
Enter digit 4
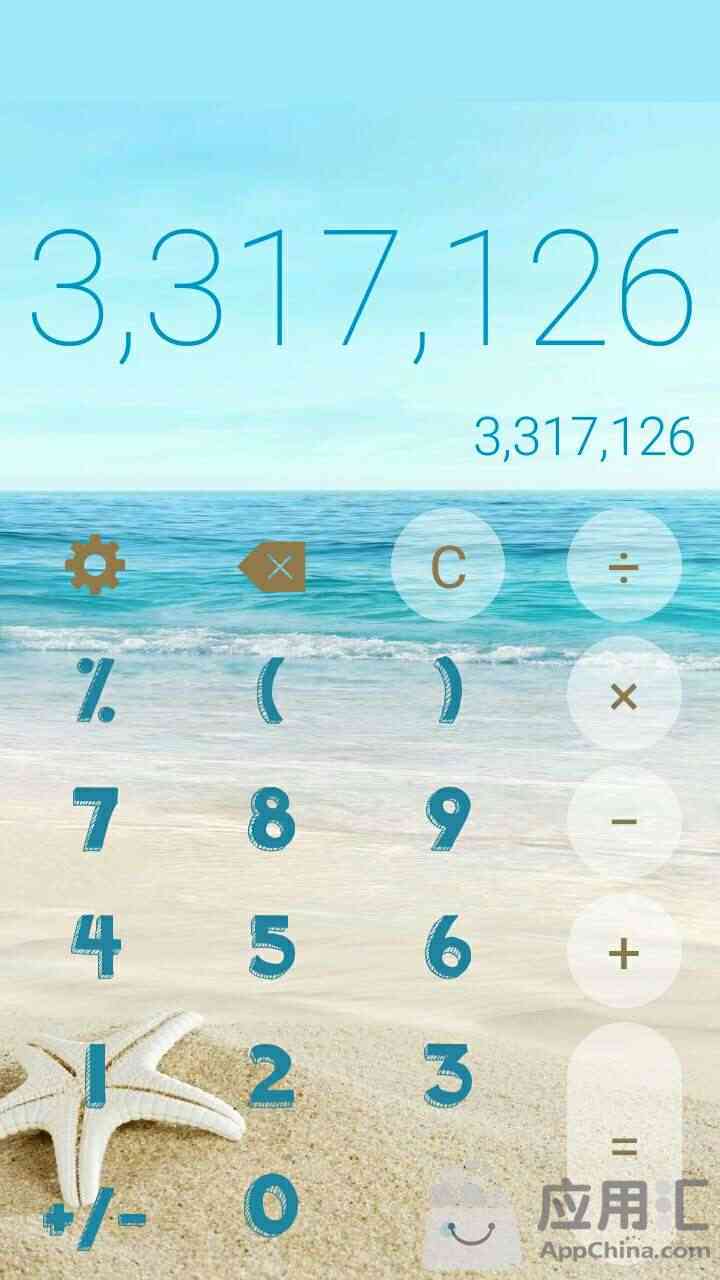pos(95,947)
